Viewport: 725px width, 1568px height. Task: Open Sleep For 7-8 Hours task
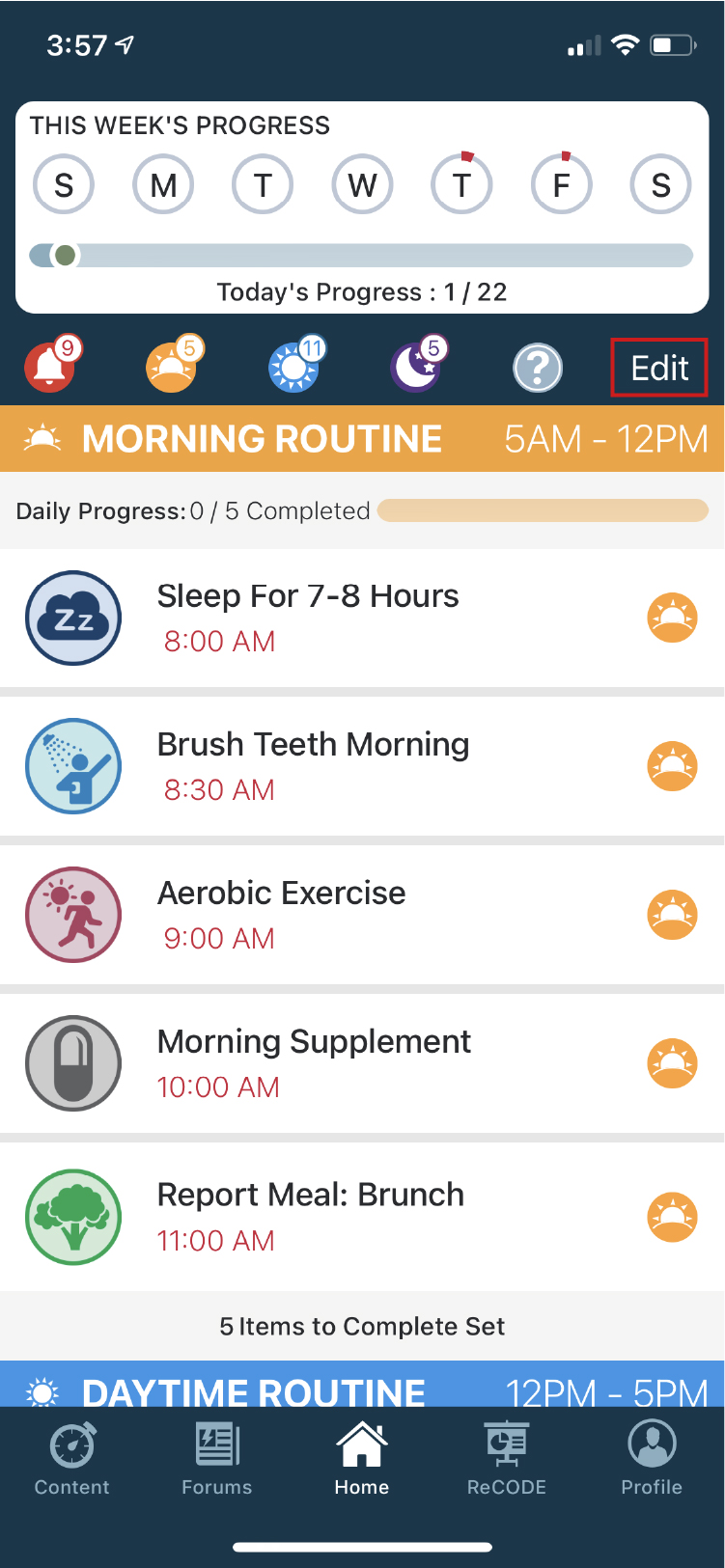(362, 618)
